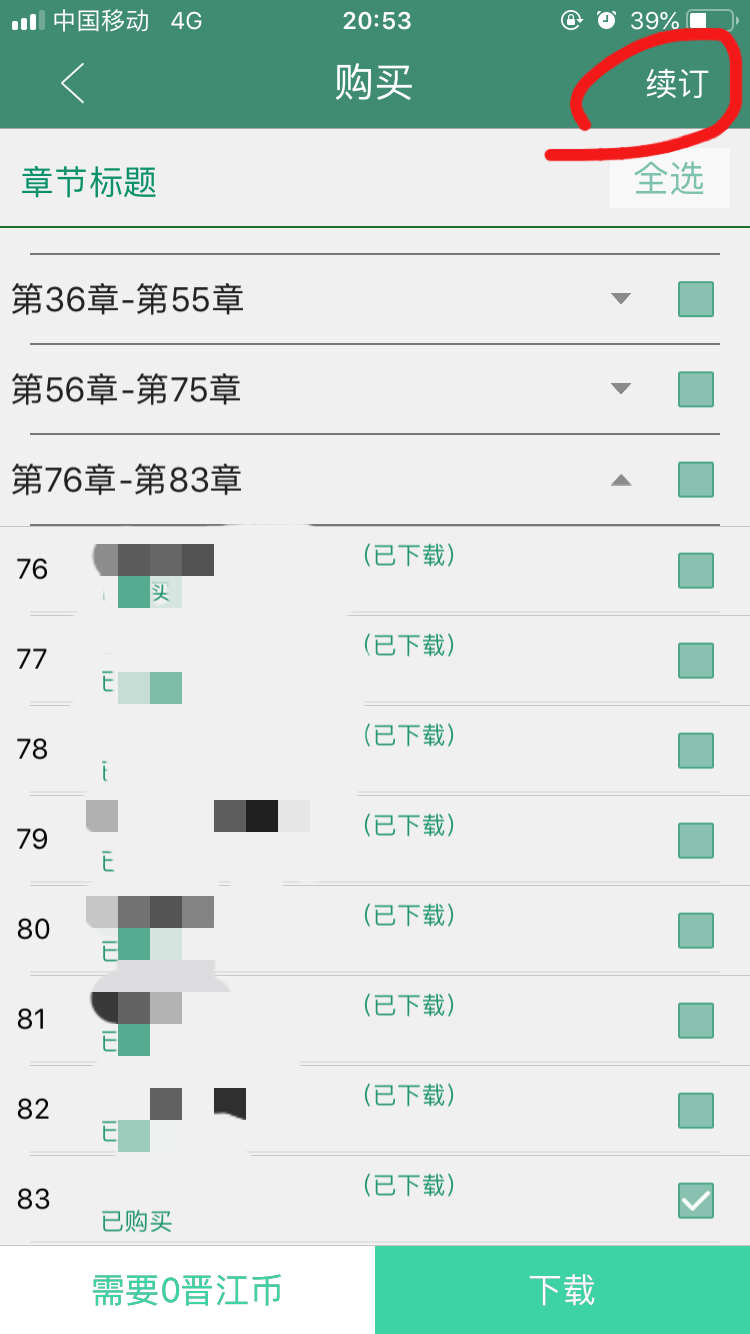
Task: Select all chapters with 全选
Action: click(669, 179)
